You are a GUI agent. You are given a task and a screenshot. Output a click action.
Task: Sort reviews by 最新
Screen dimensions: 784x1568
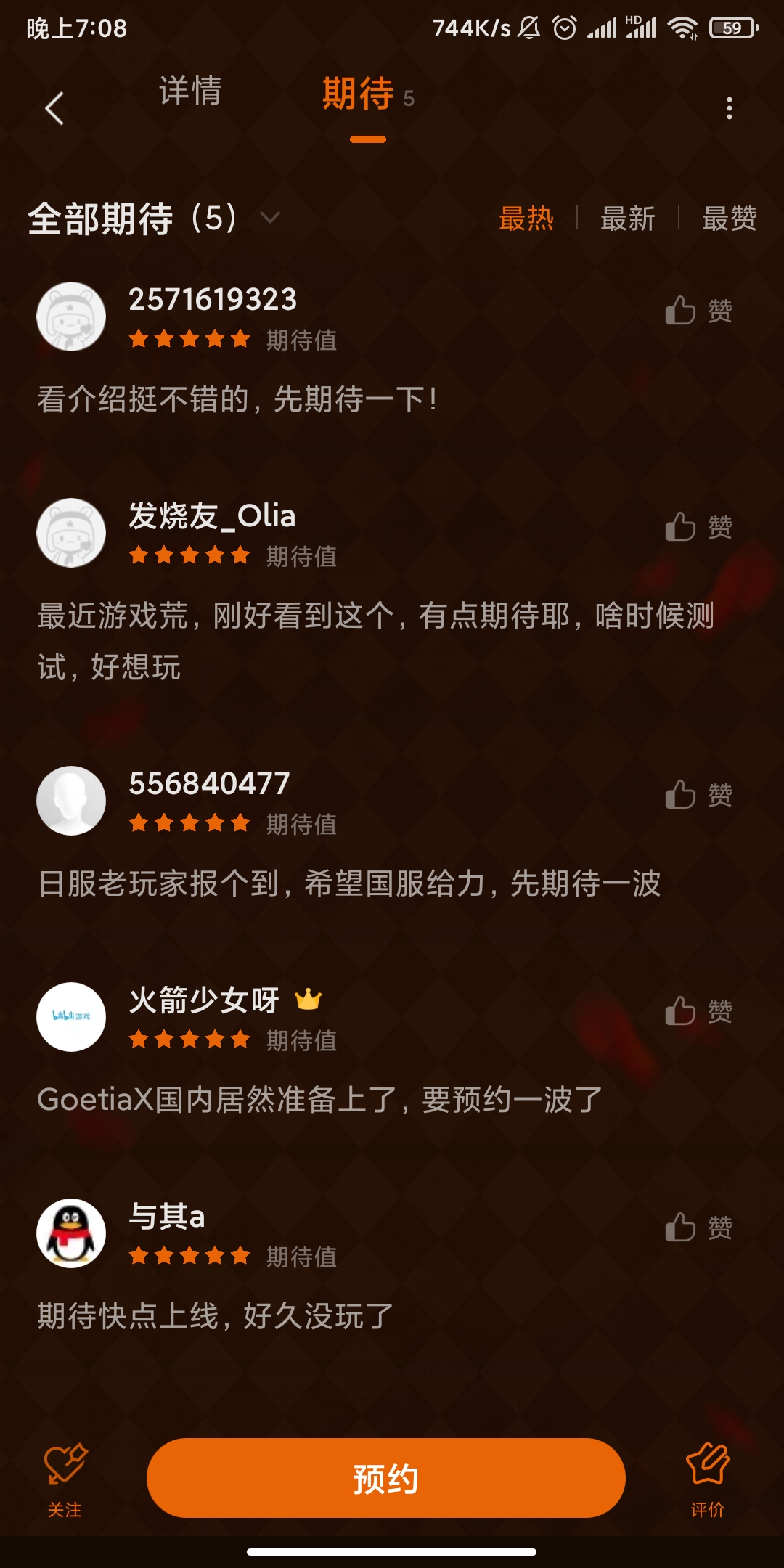point(627,218)
